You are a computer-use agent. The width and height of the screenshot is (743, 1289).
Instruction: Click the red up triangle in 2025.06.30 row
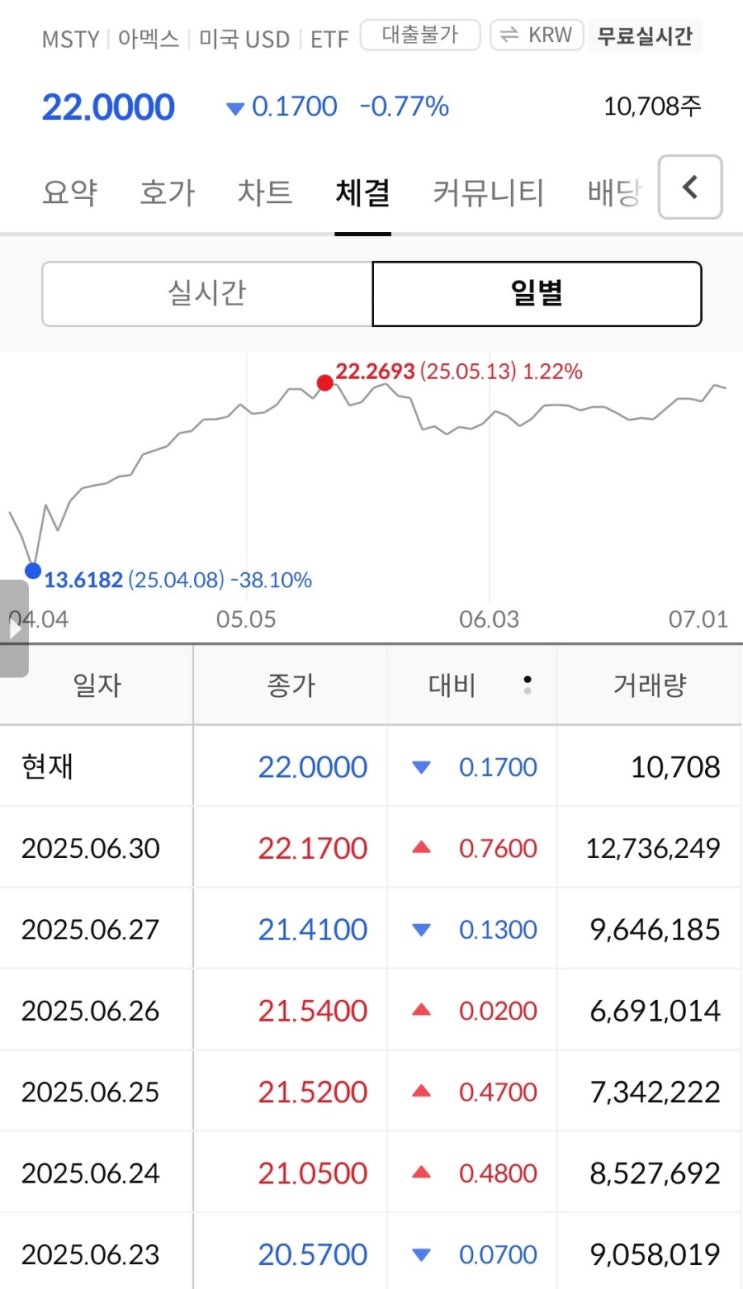(x=422, y=847)
